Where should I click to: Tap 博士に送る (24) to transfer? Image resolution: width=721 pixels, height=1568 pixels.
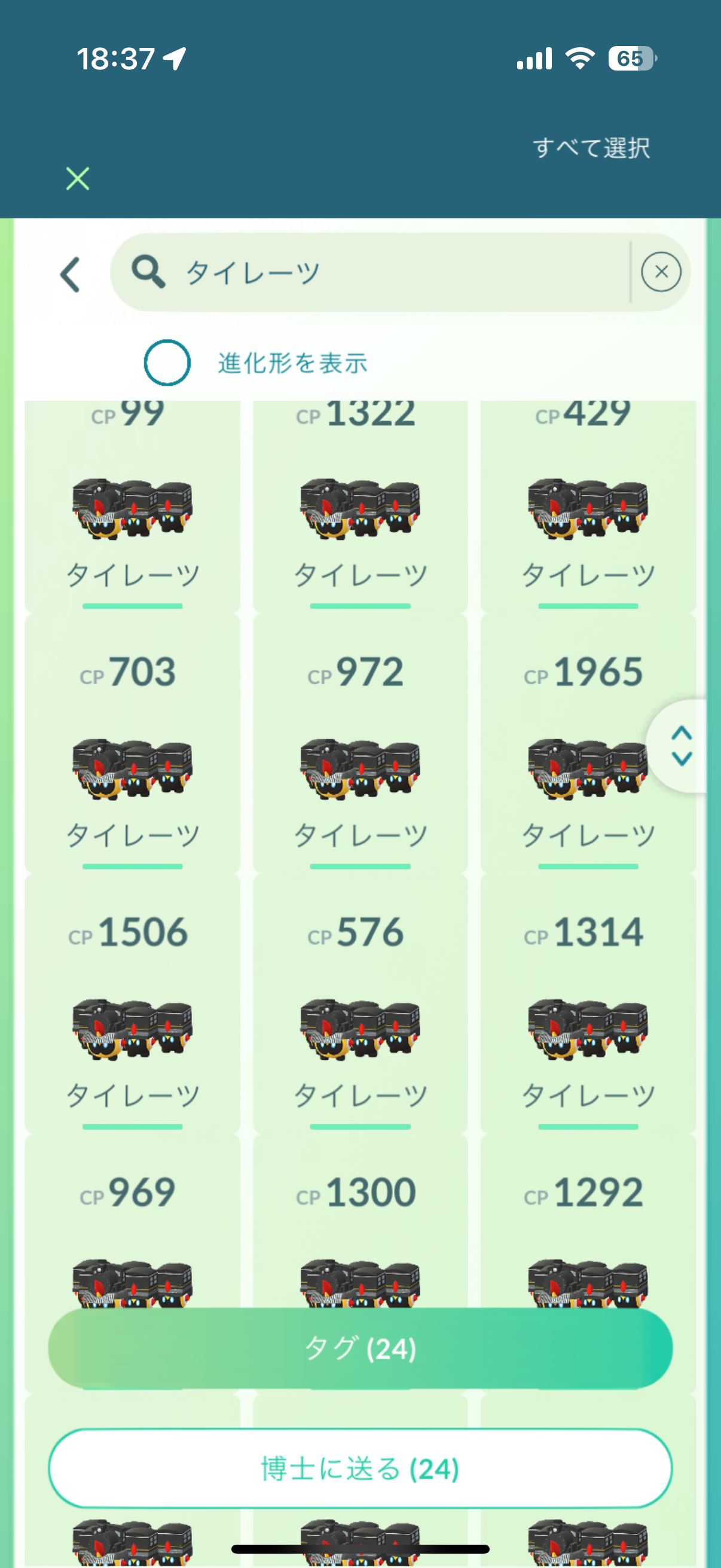coord(360,1468)
